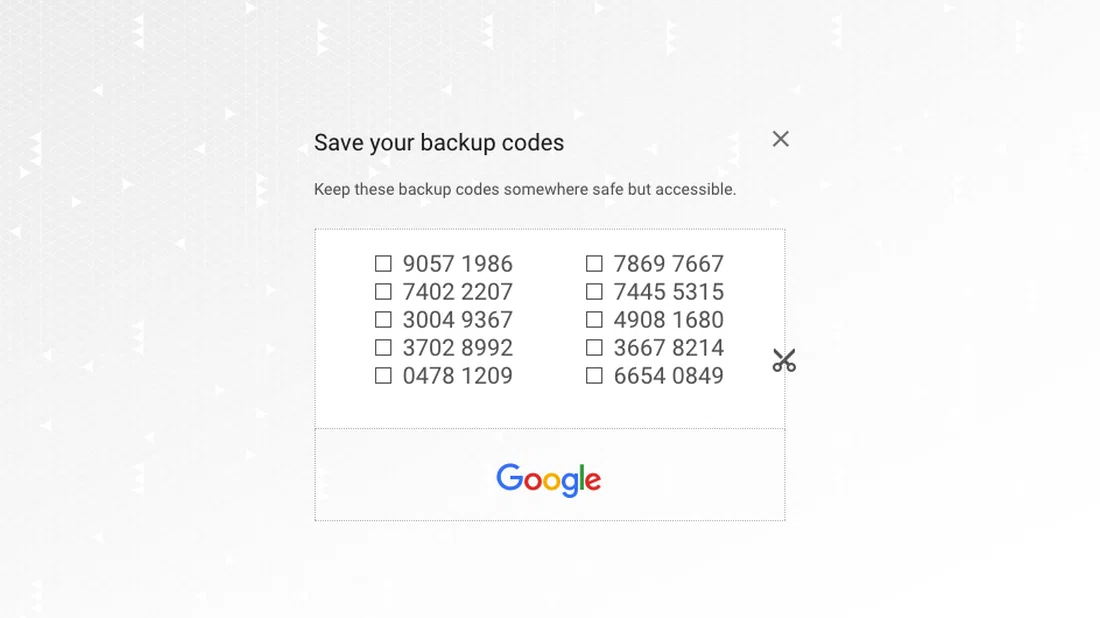This screenshot has width=1100, height=618.
Task: Tick the checkbox next to 7402 2207
Action: tap(383, 292)
